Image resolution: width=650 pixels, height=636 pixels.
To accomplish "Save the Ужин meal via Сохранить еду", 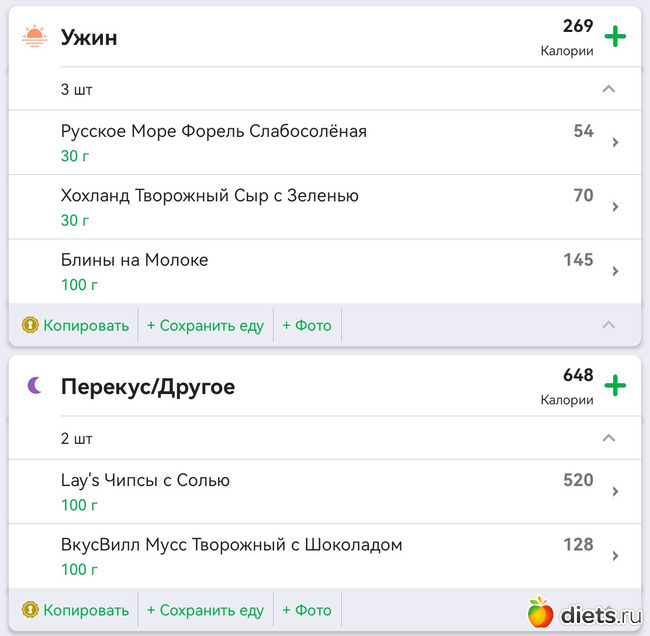I will [205, 325].
